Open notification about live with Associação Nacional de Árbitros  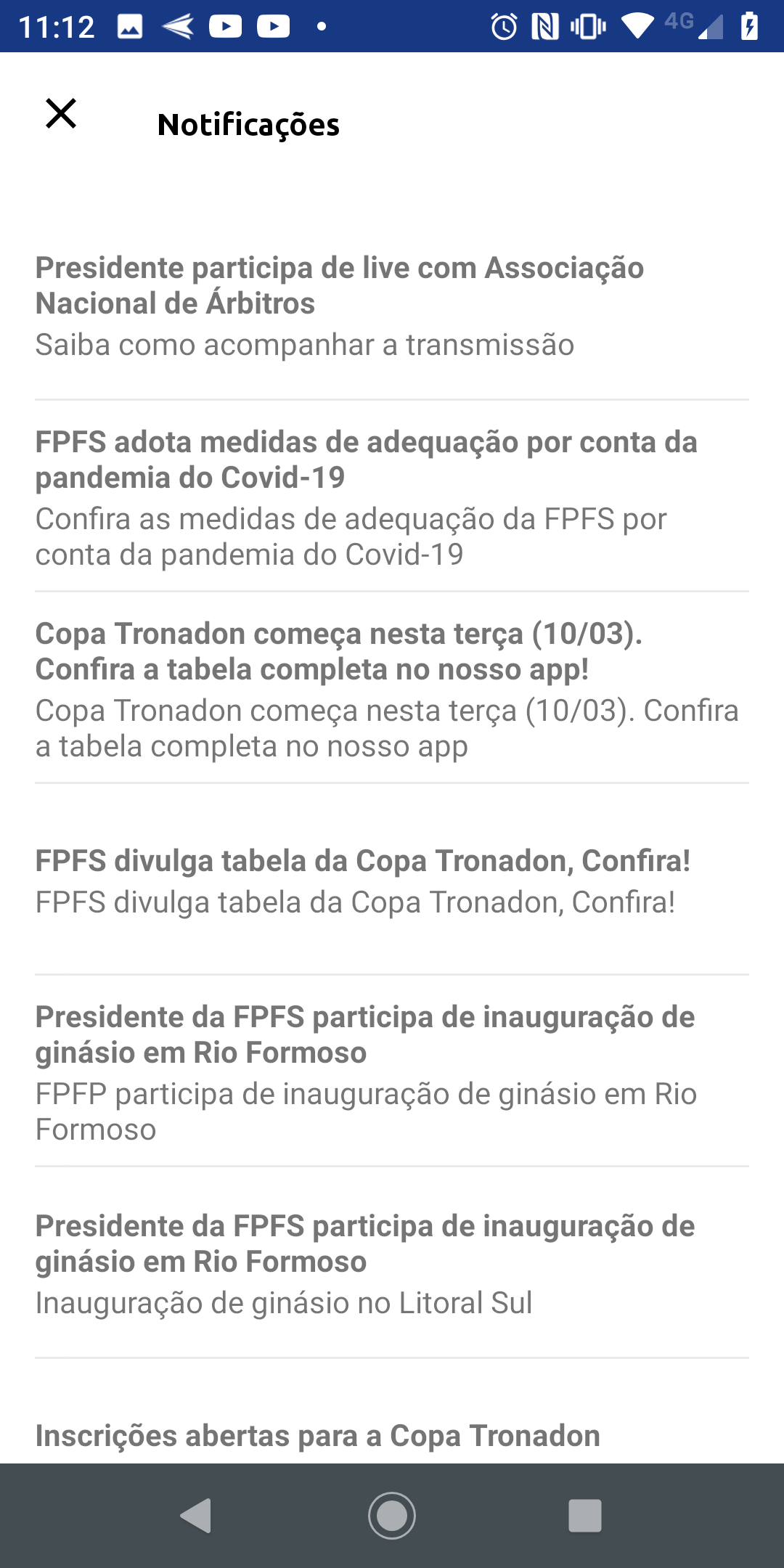392,305
